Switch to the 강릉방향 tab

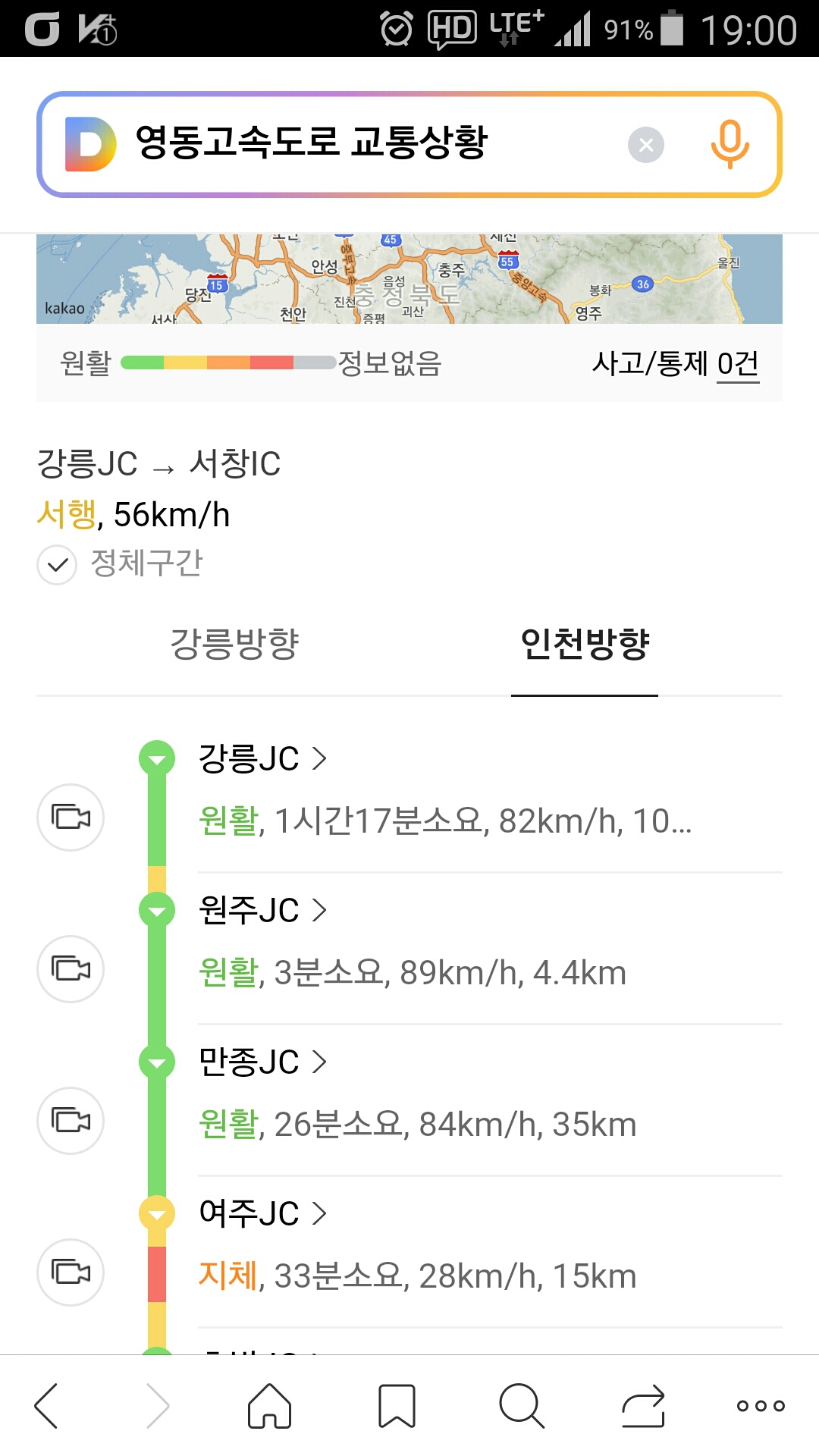point(234,645)
